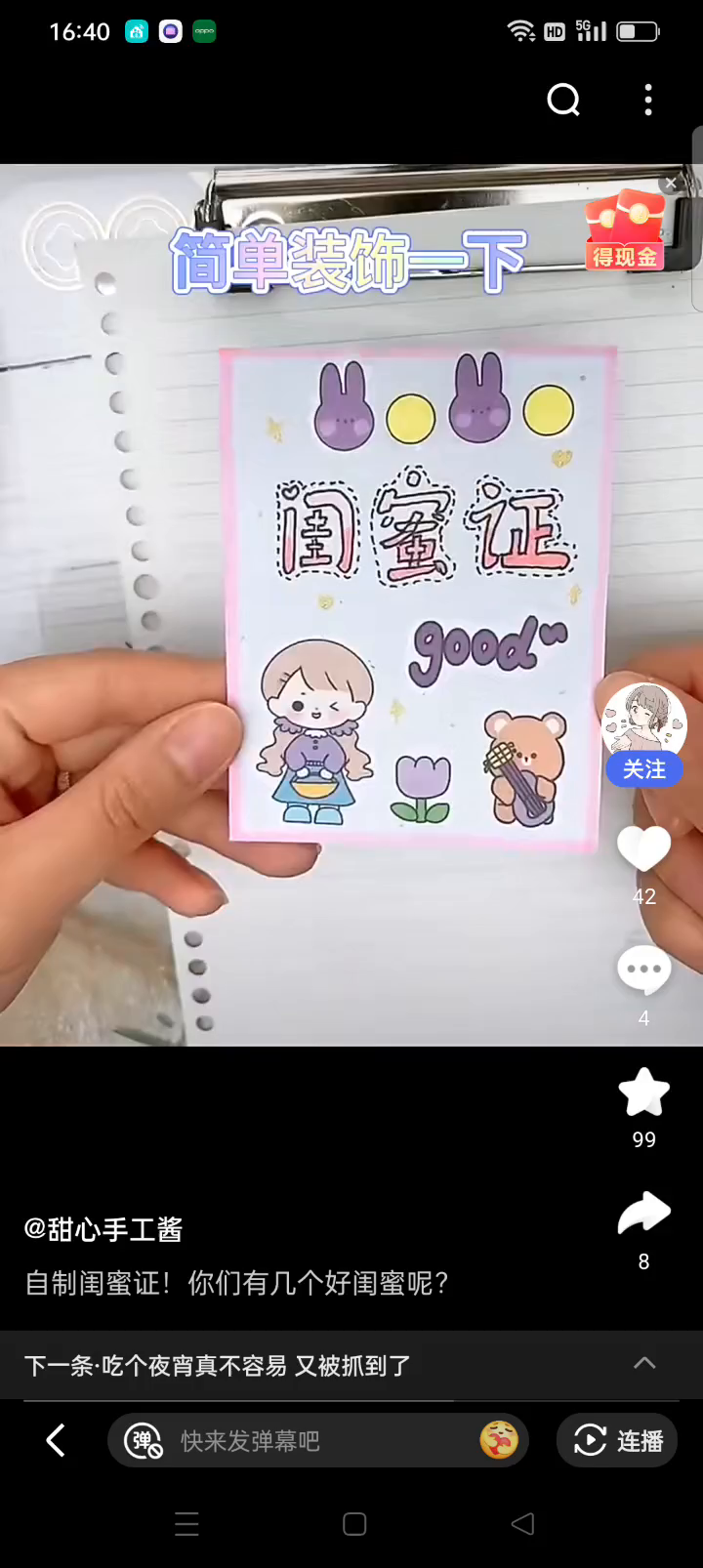Go back with the left arrow

point(56,1440)
